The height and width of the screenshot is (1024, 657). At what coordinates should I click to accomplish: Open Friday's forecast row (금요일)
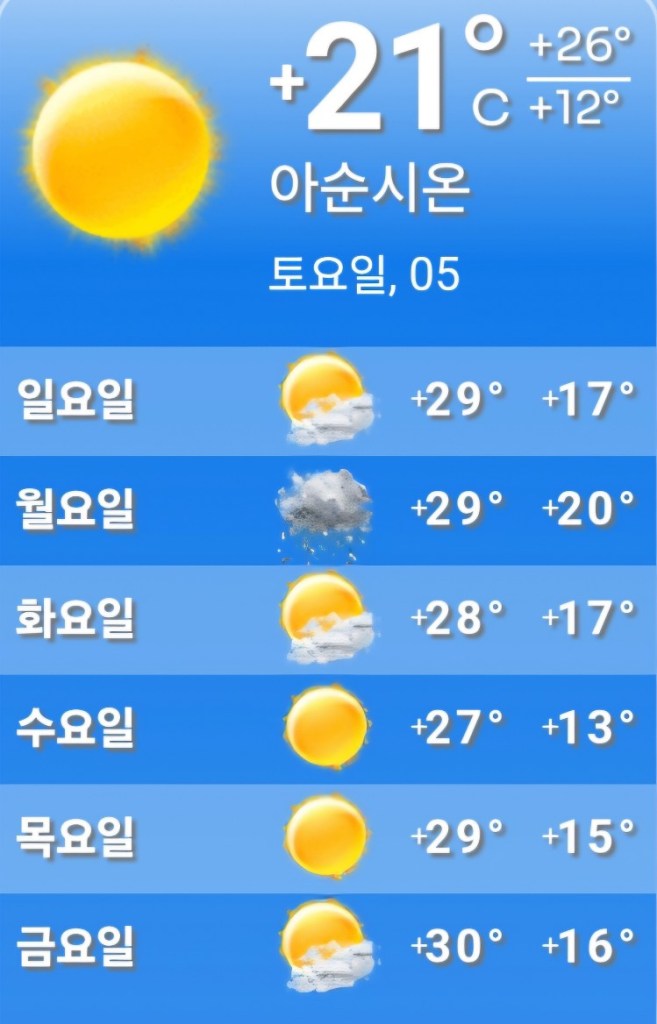(x=328, y=946)
